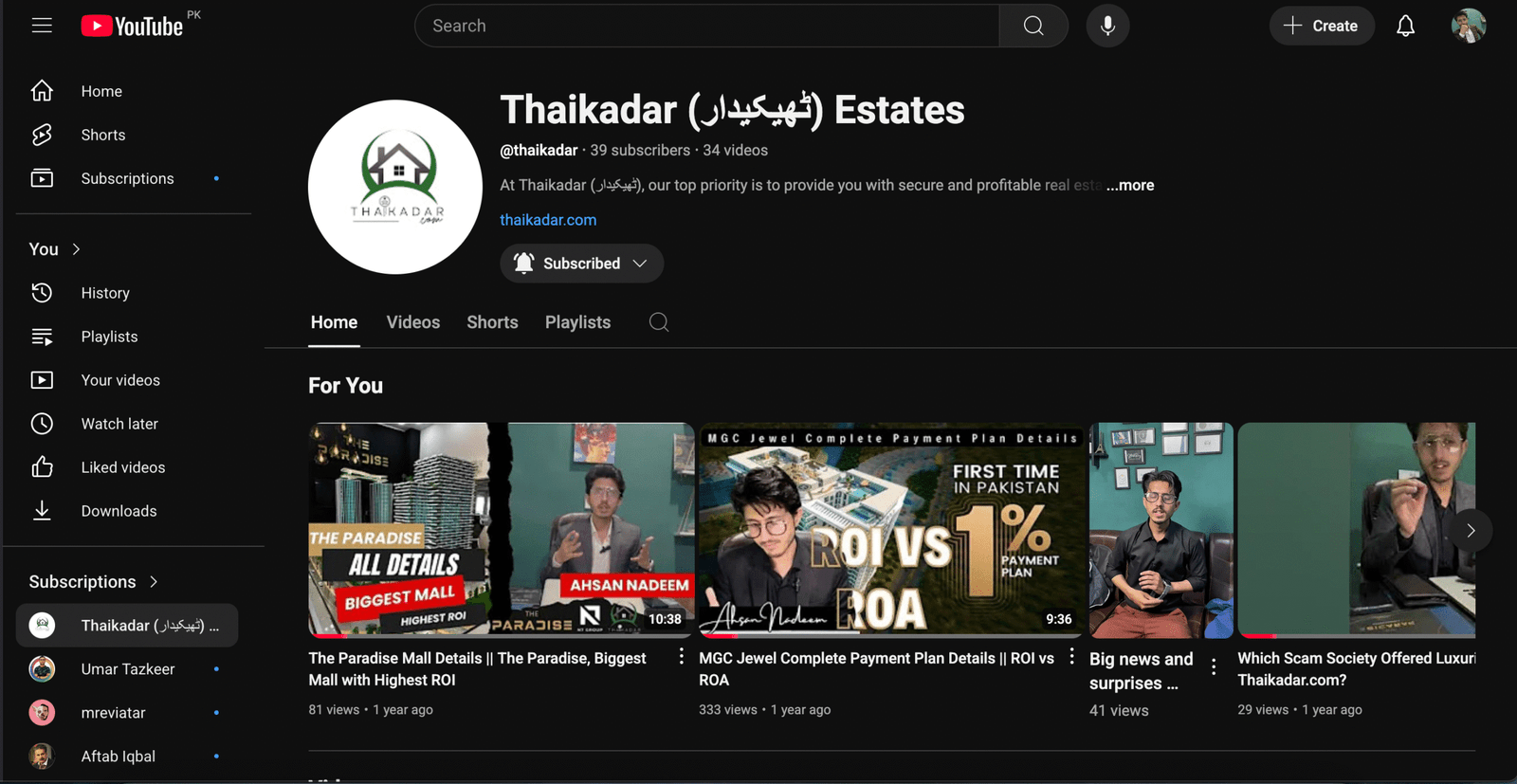Expand channel description with ...more

click(x=1130, y=185)
